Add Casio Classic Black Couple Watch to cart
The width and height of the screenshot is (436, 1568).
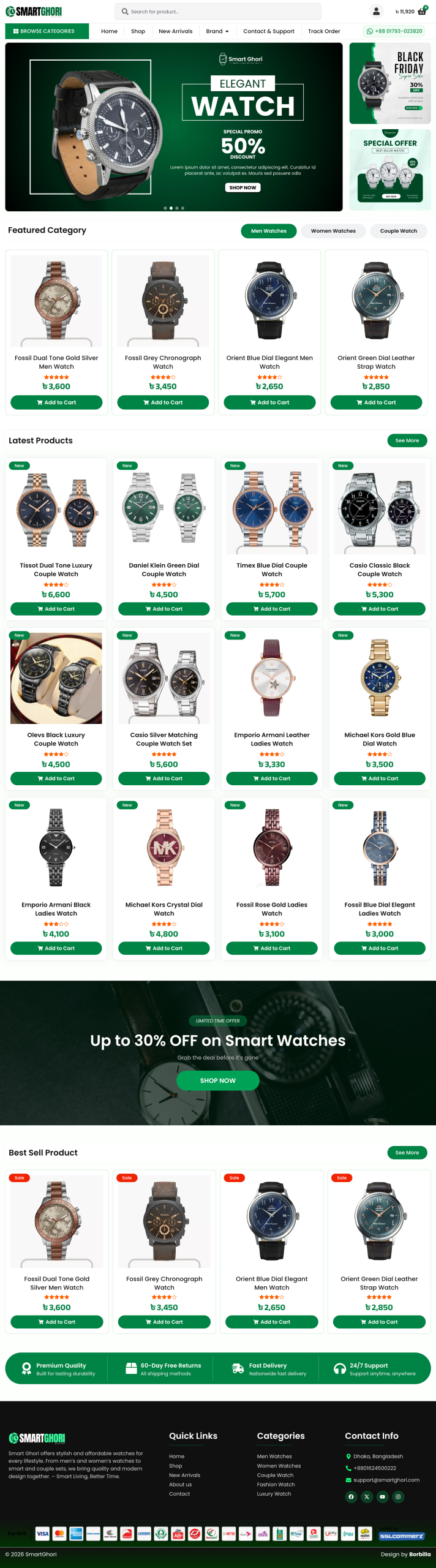click(379, 609)
